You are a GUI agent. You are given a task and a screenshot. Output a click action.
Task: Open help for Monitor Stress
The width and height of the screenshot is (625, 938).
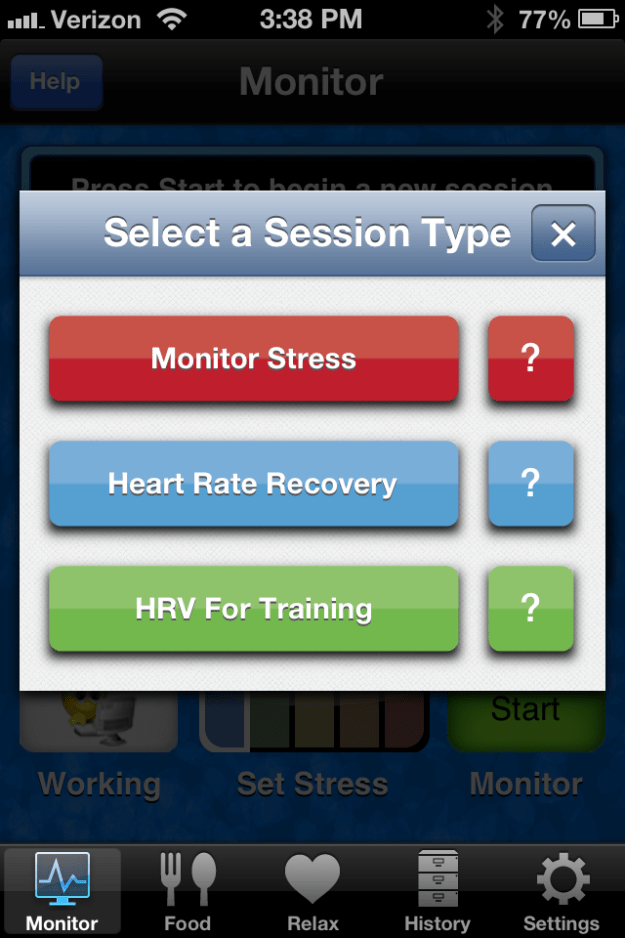(531, 358)
